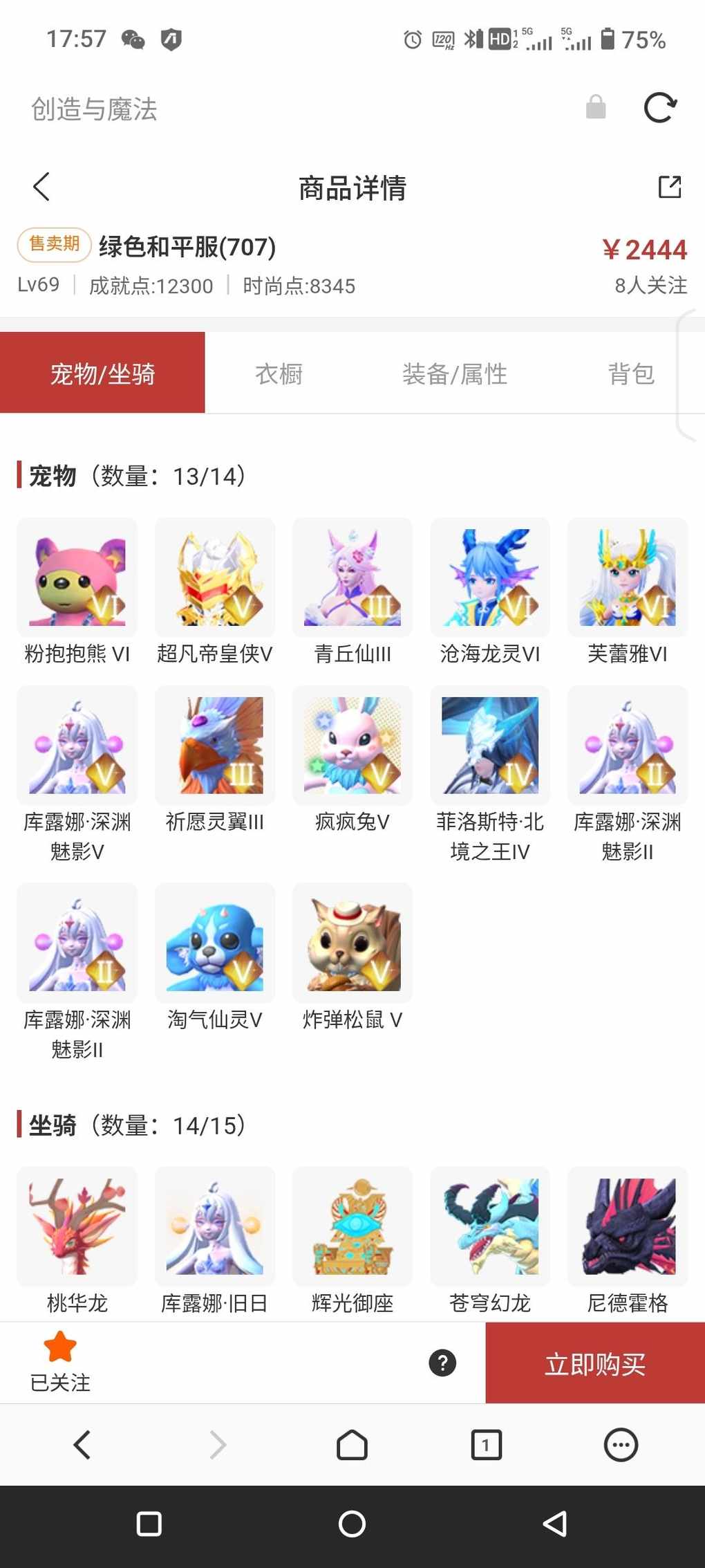Open the browser's three-dot menu
The width and height of the screenshot is (705, 1568).
pyautogui.click(x=621, y=1445)
